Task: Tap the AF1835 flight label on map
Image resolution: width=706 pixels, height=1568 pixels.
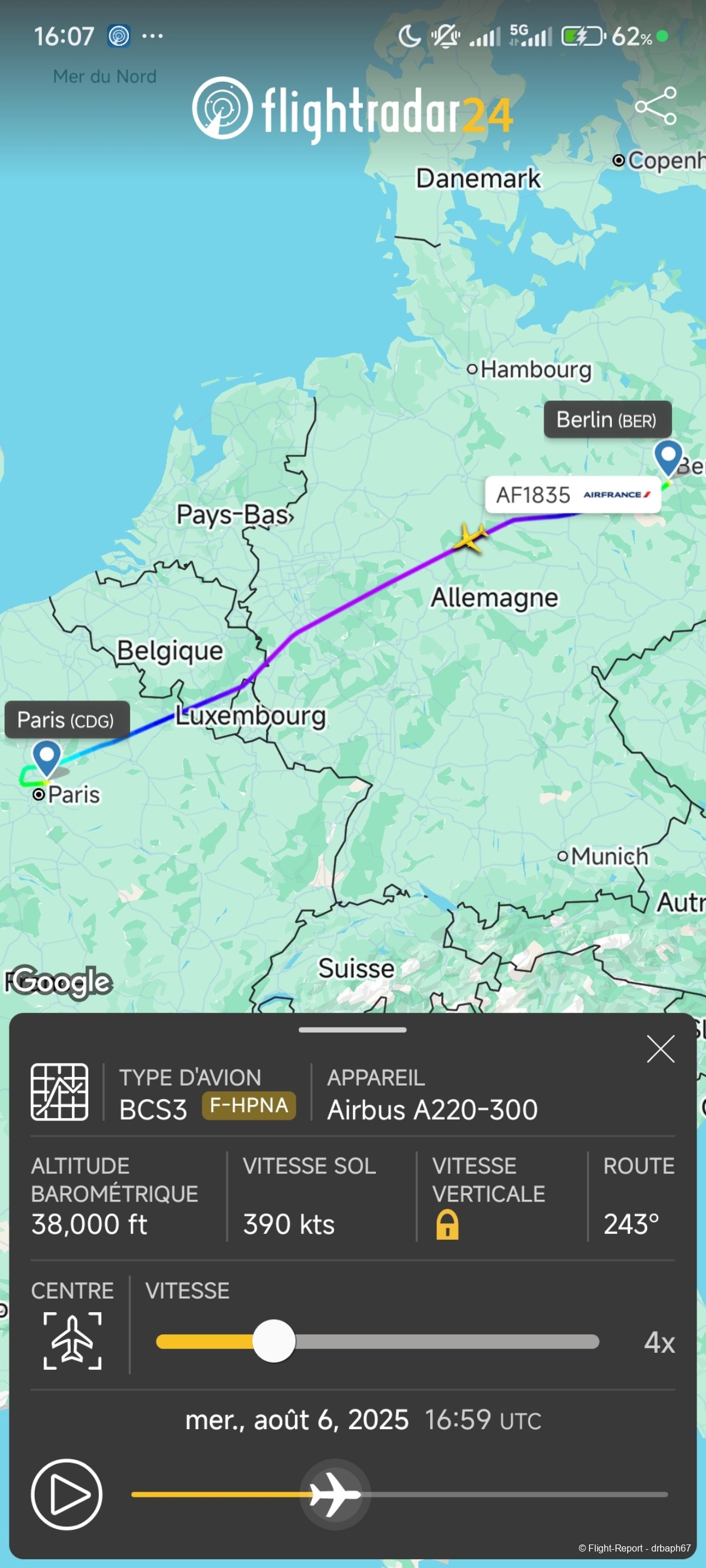Action: (572, 494)
